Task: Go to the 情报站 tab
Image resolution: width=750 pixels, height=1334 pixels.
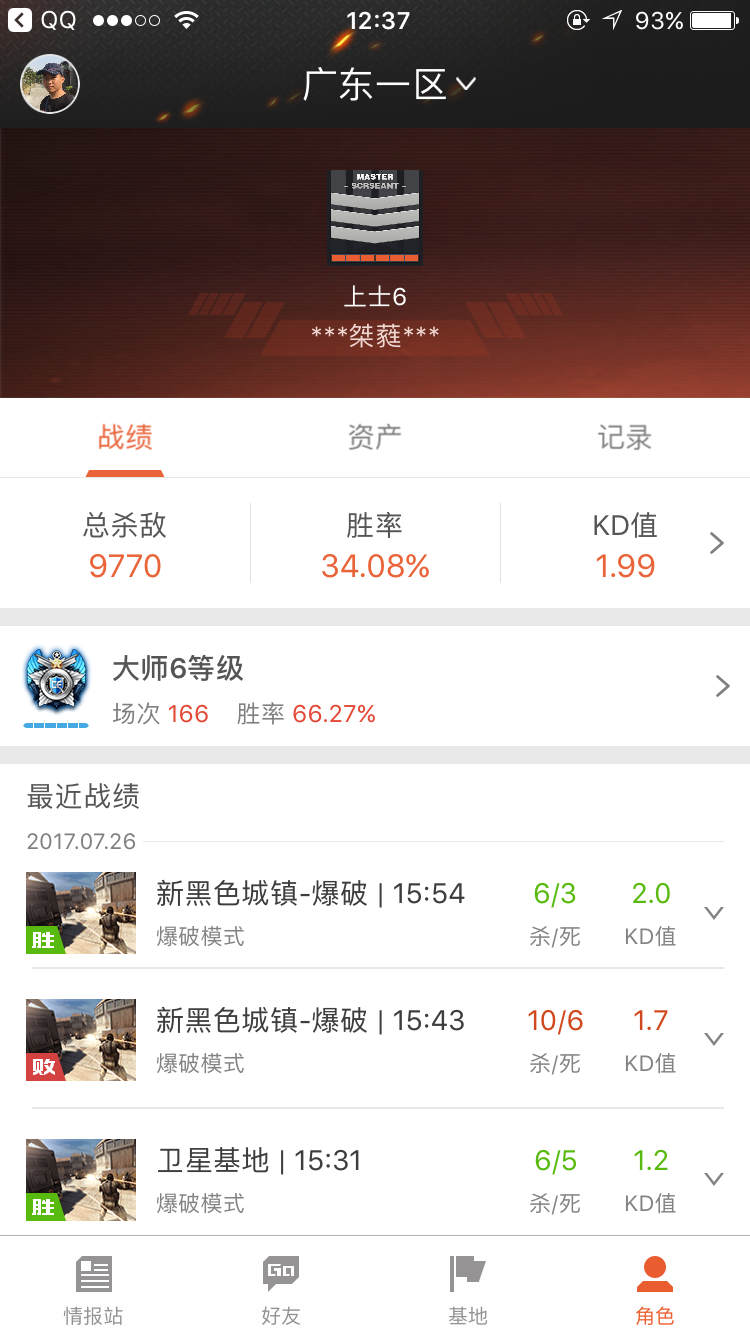Action: pos(94,1288)
